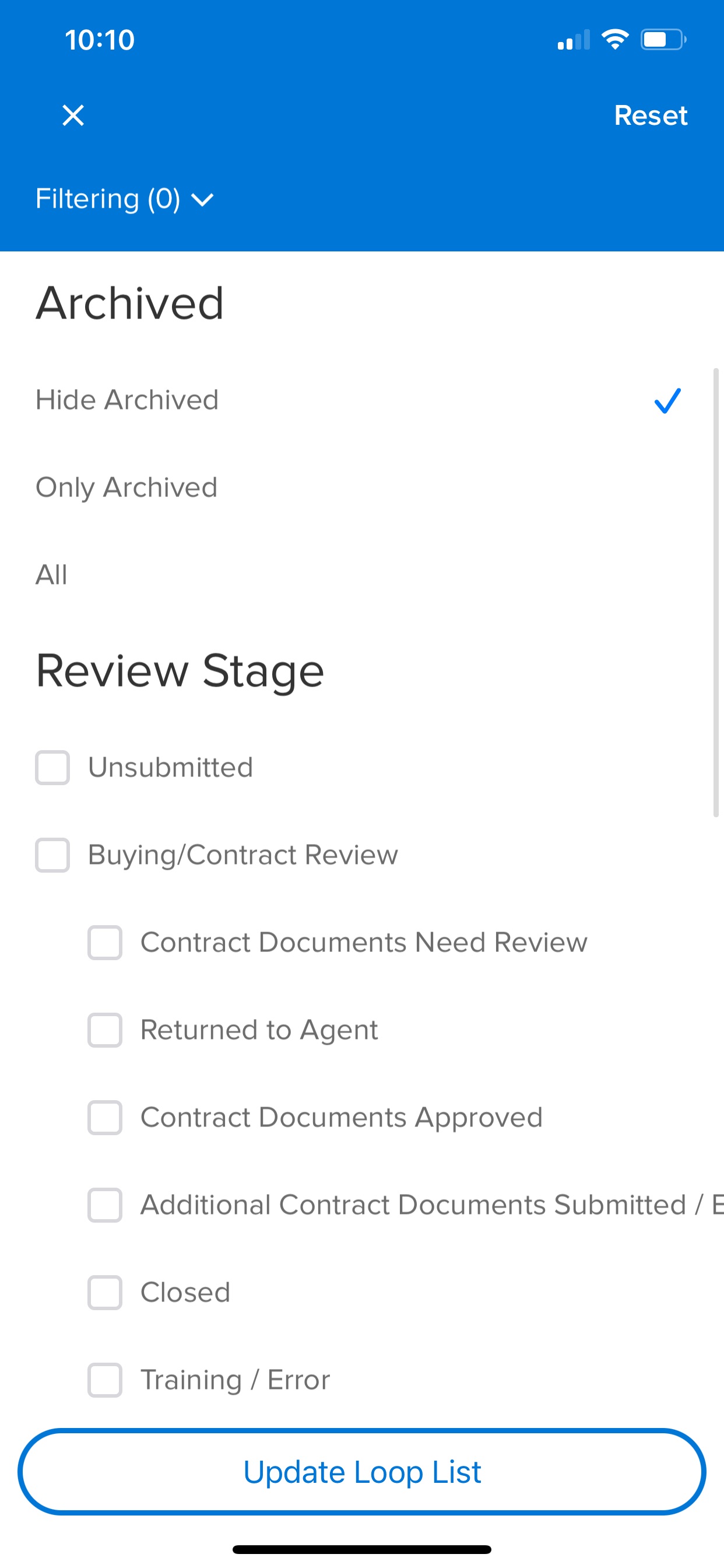Tap the clock showing 10:10
724x1568 pixels.
(99, 39)
